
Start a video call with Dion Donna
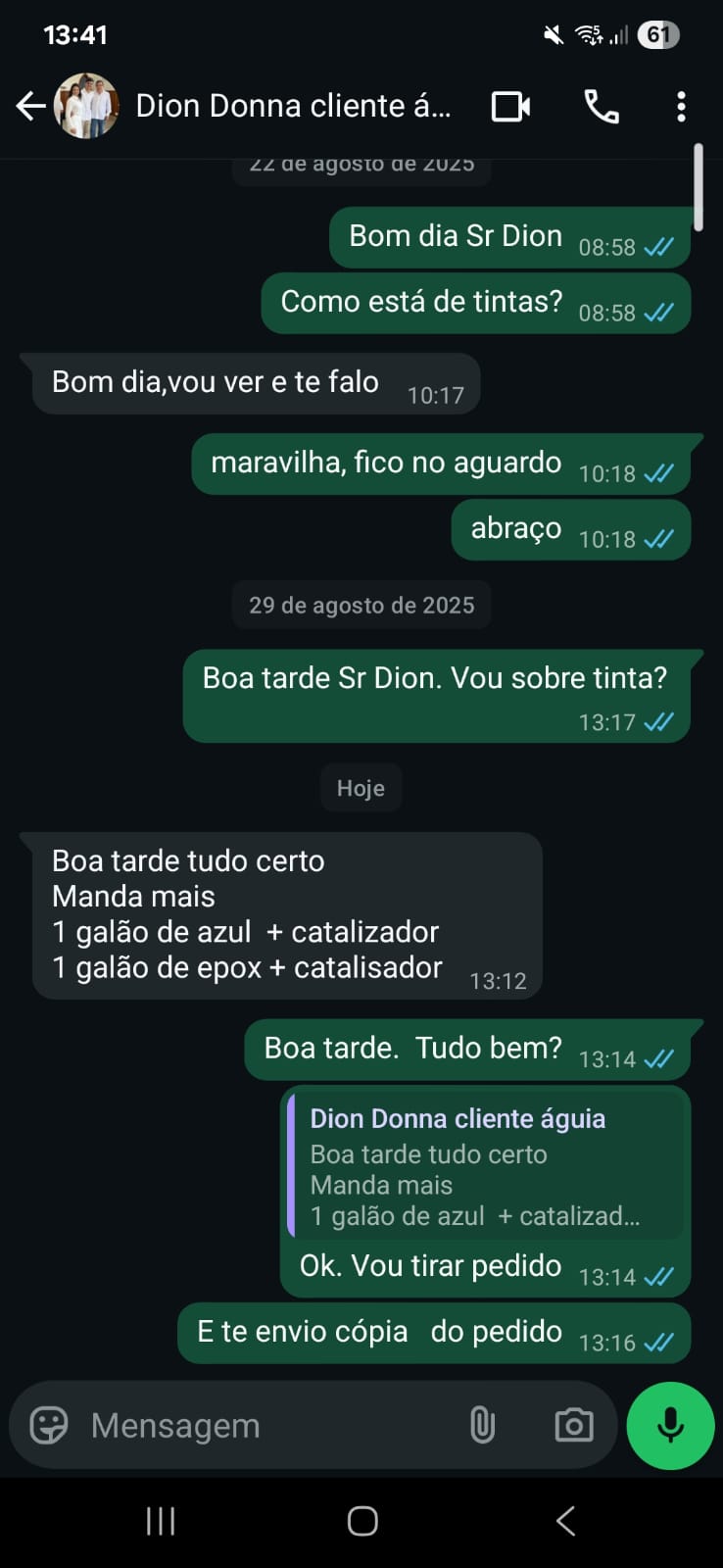[510, 106]
